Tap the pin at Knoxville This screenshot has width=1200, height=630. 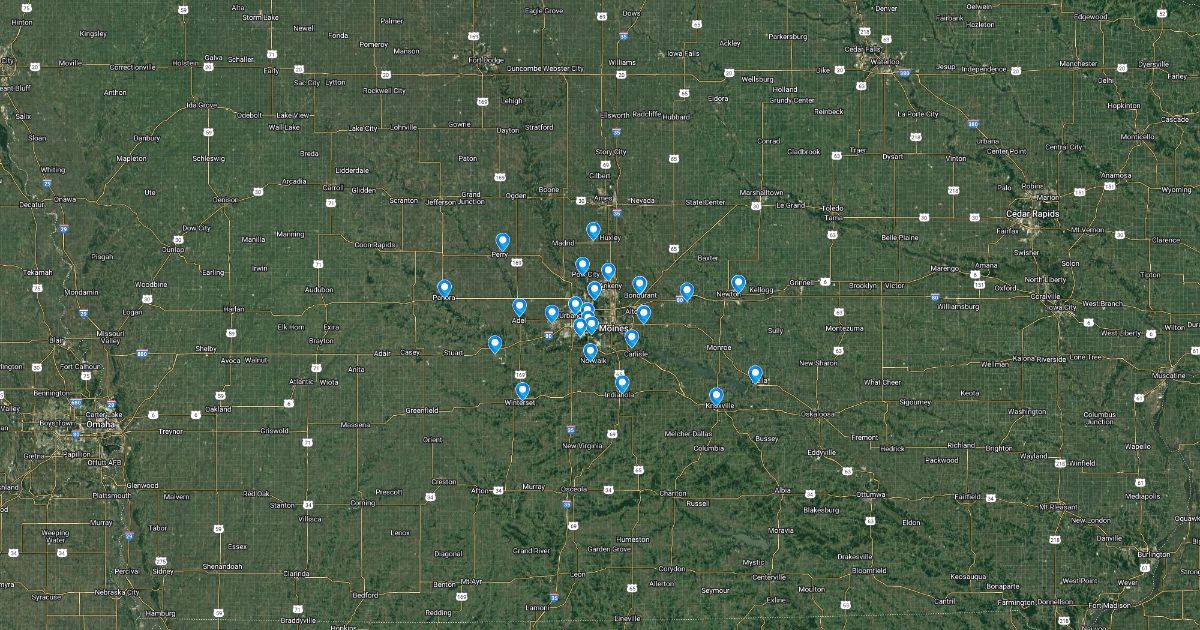coord(716,396)
